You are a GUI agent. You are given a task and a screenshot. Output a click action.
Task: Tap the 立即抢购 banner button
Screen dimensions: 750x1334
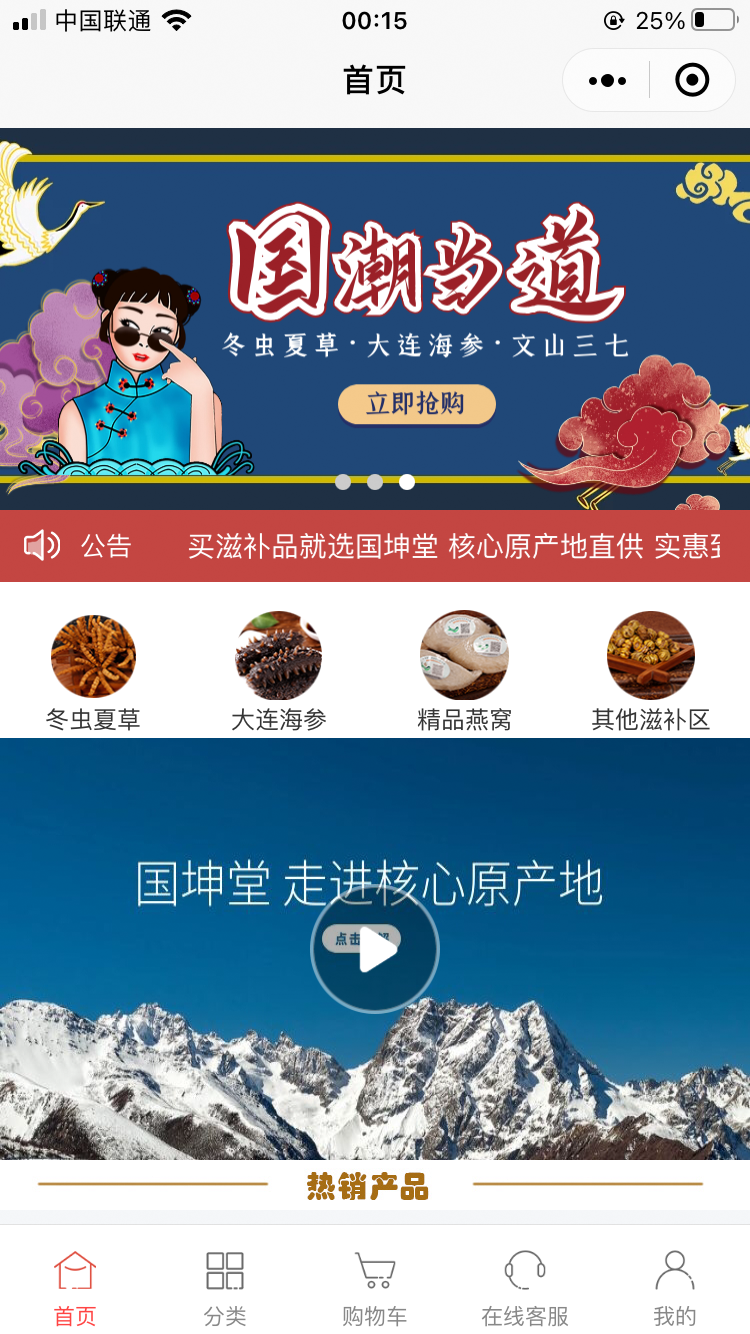tap(416, 404)
